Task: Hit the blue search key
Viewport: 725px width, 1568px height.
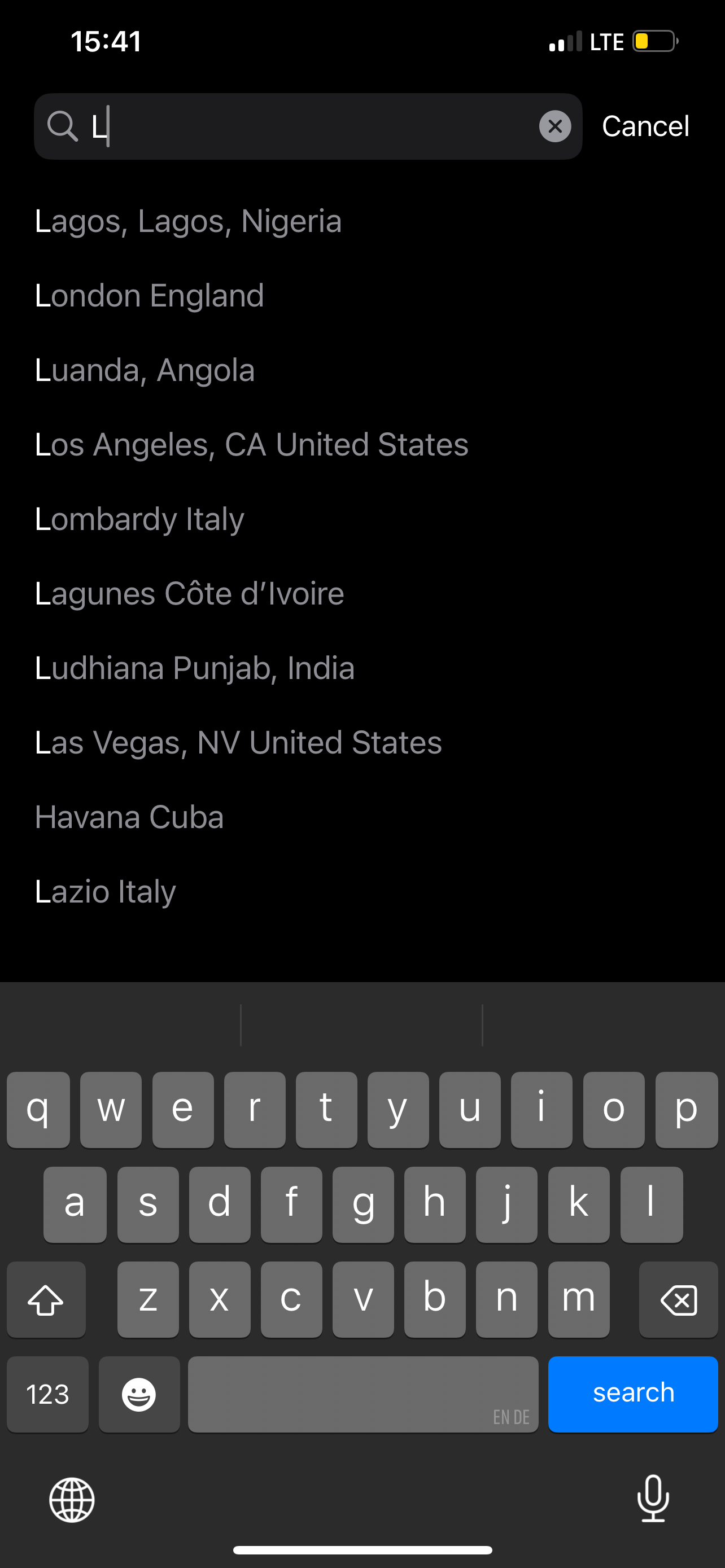Action: [632, 1393]
